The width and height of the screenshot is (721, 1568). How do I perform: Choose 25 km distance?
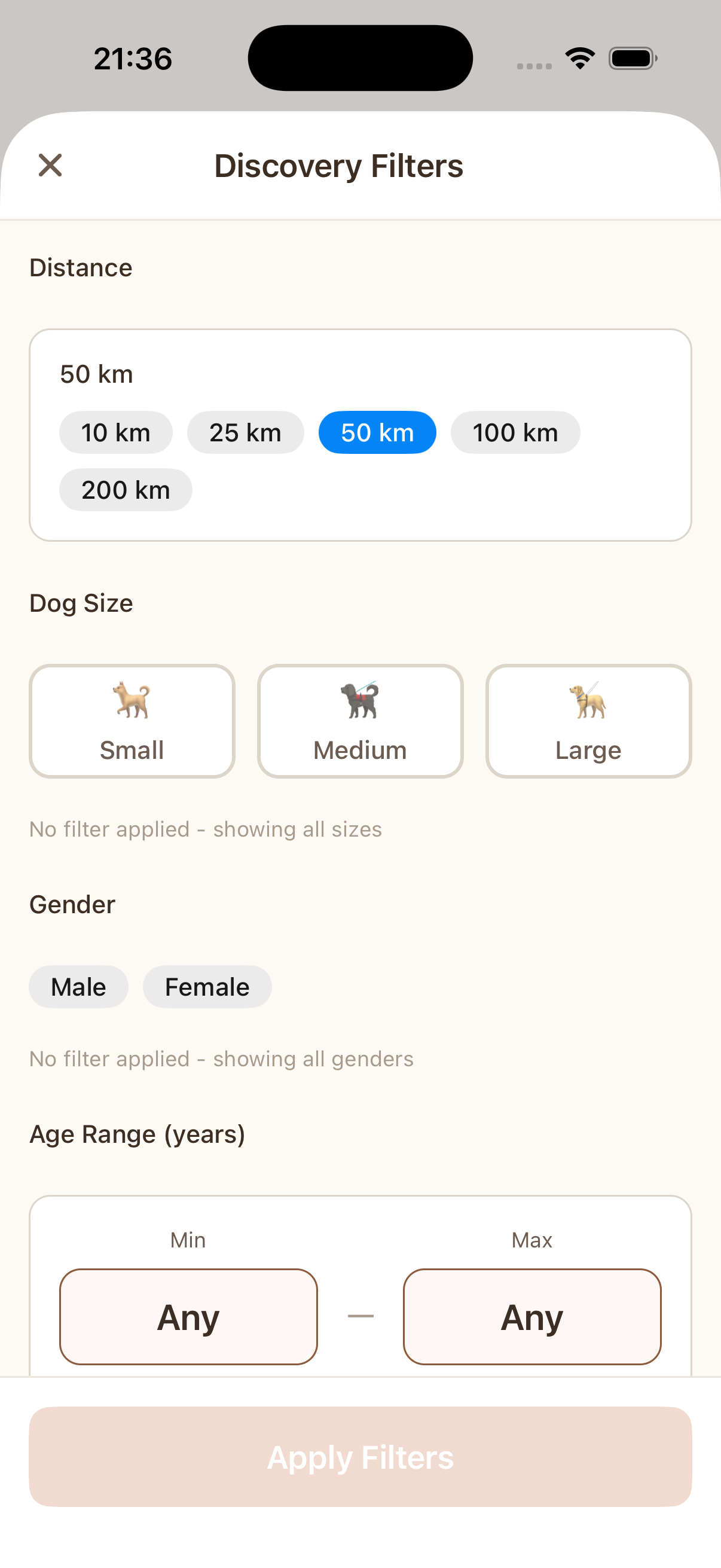245,433
